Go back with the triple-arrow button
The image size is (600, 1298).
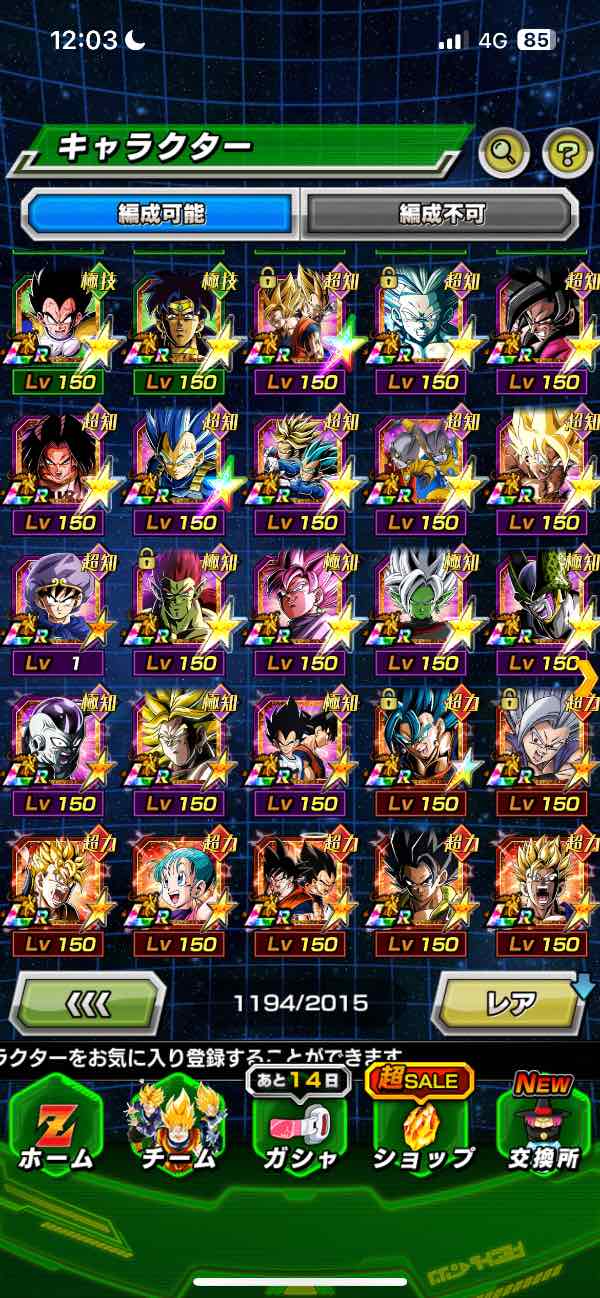tap(89, 1001)
